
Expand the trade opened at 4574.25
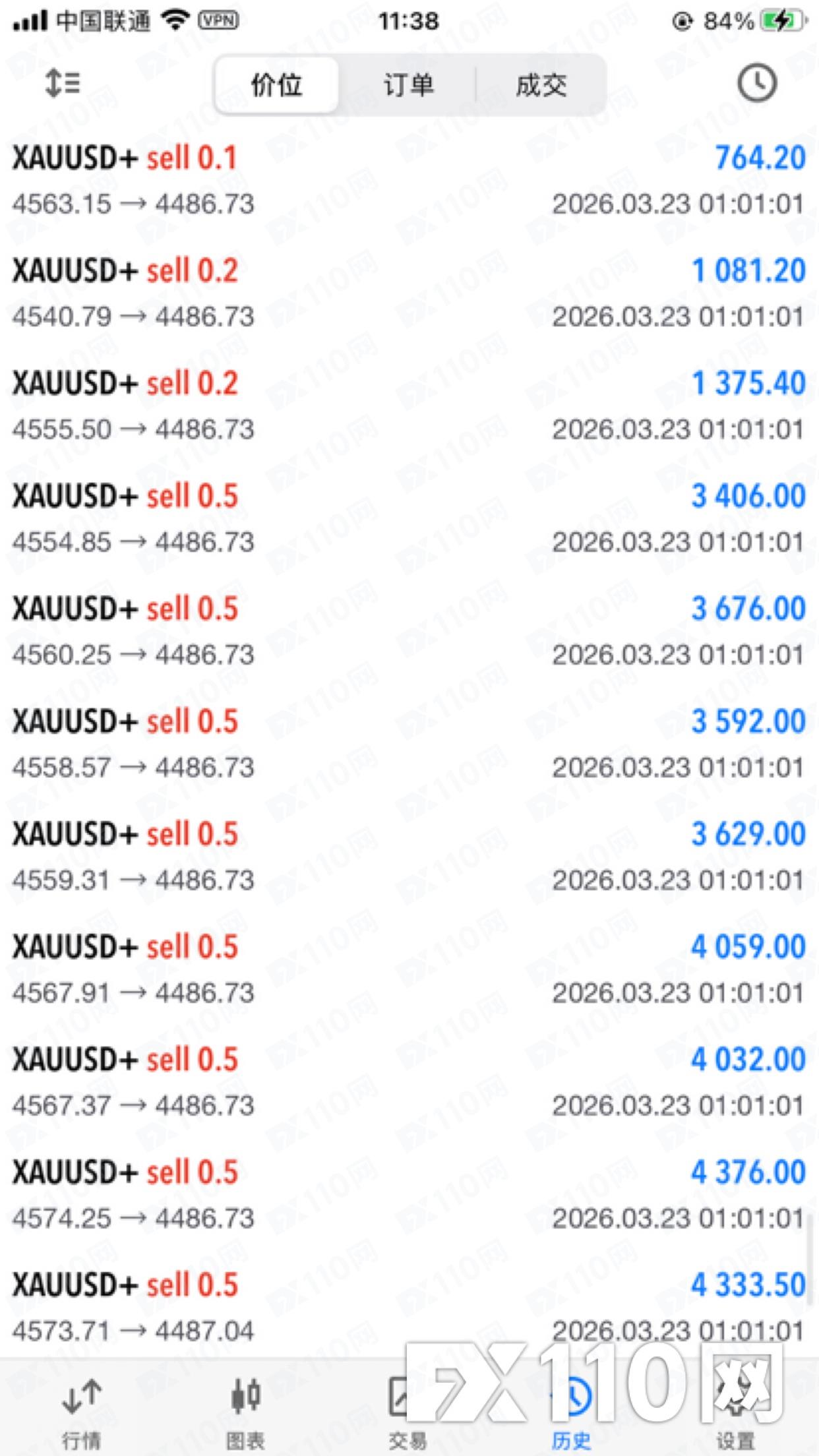409,1195
